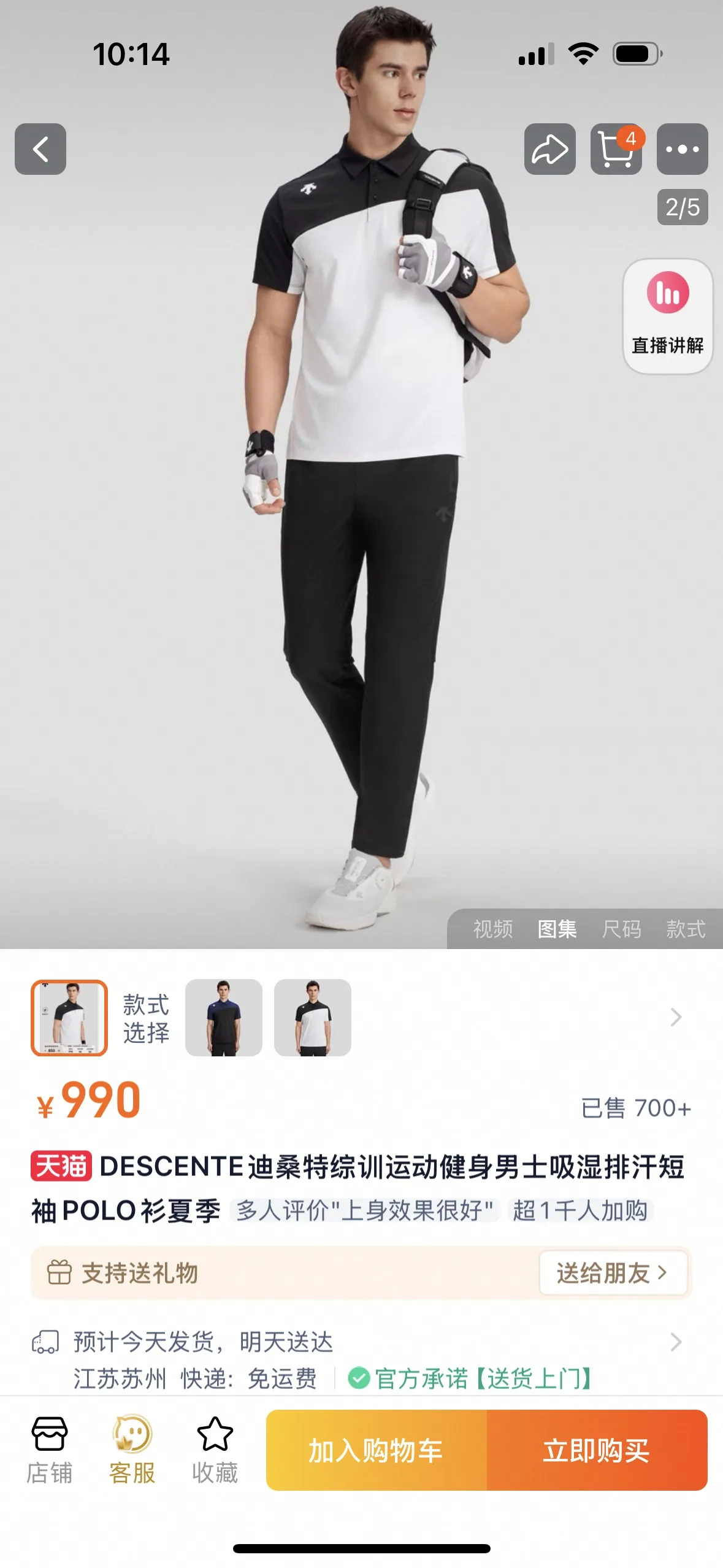Image resolution: width=723 pixels, height=1568 pixels.
Task: Contact 客服 customer service
Action: click(x=132, y=1450)
